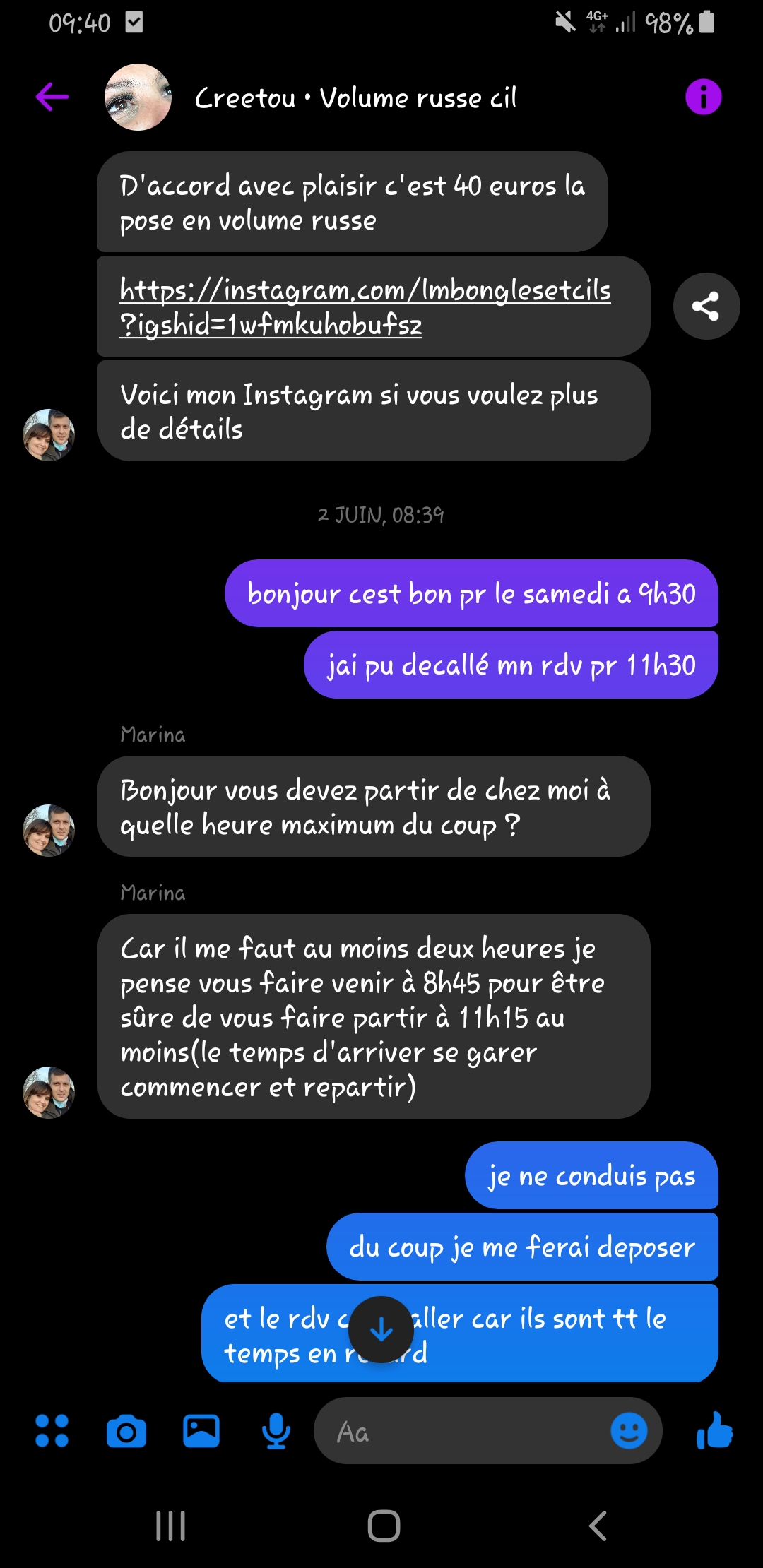The width and height of the screenshot is (763, 1568).
Task: Record a voice message with the microphone
Action: click(x=276, y=1431)
